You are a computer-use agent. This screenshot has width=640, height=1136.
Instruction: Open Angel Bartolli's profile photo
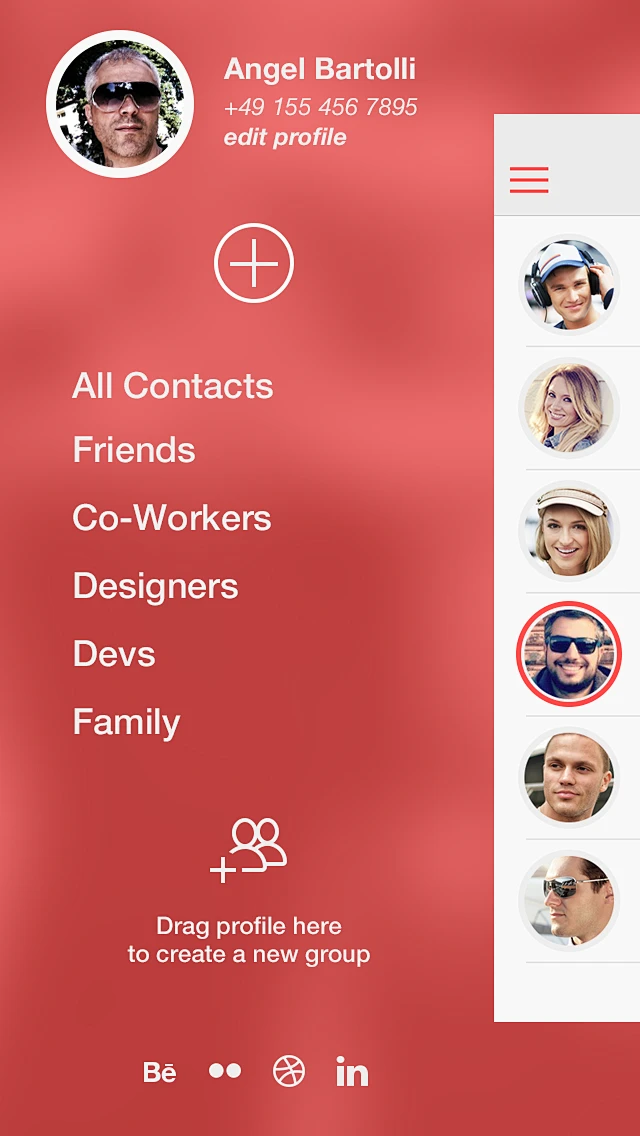point(120,104)
